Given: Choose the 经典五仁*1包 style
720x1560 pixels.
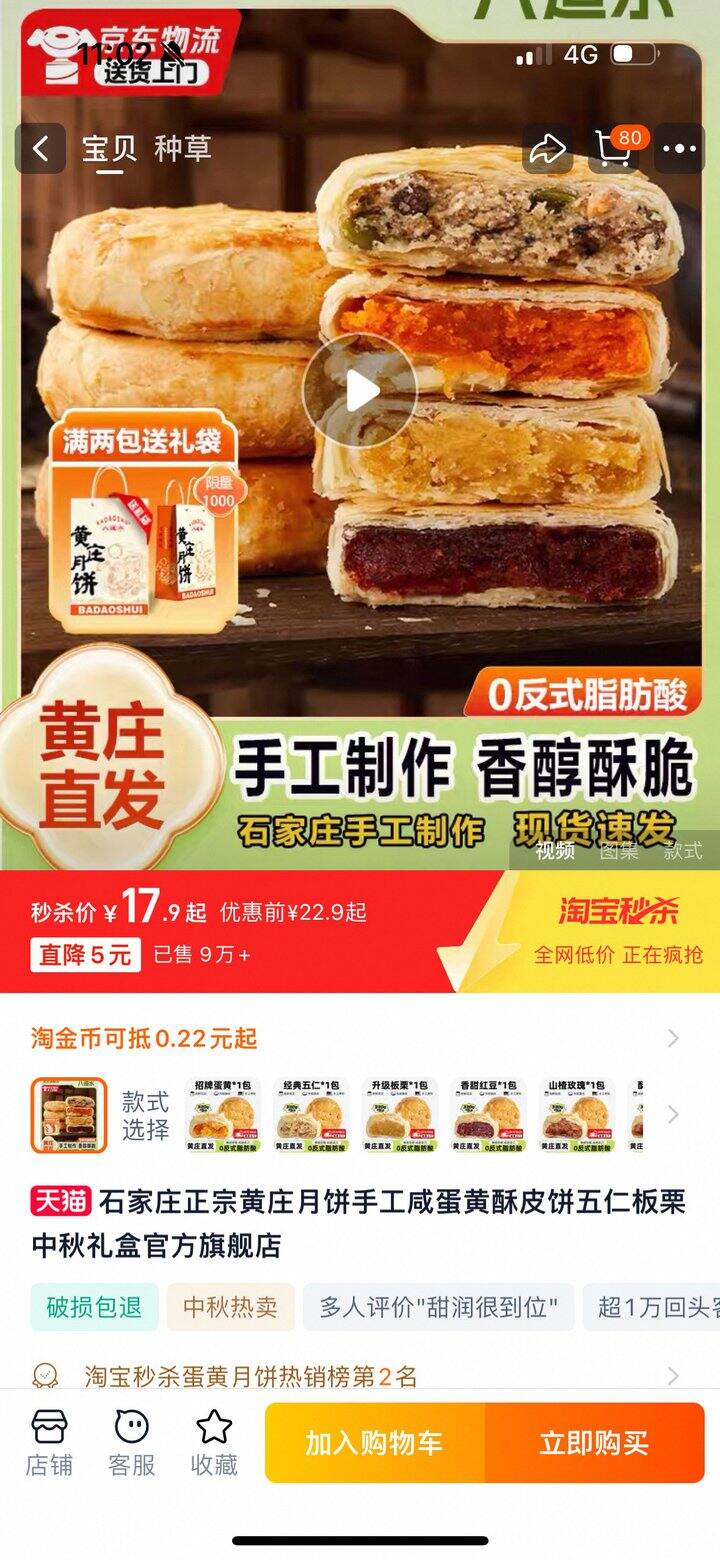Looking at the screenshot, I should pos(311,1115).
